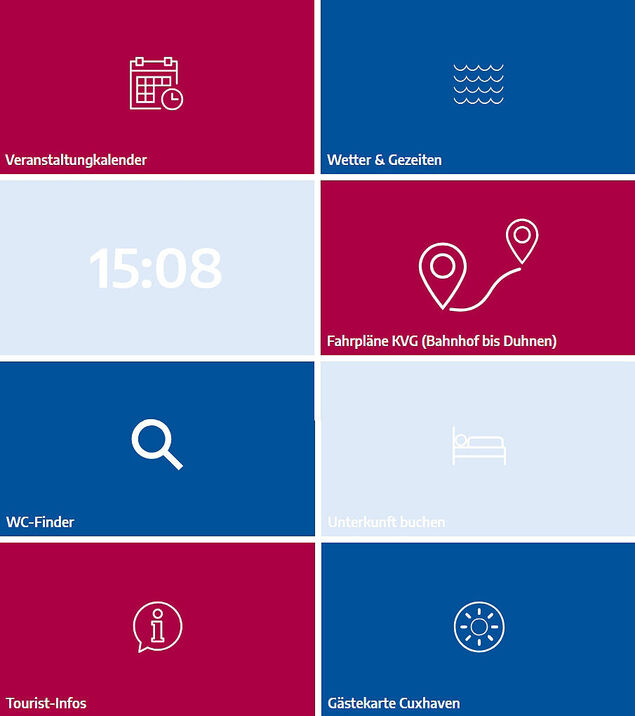Select the Unterkunft buchen tile

[x=478, y=448]
